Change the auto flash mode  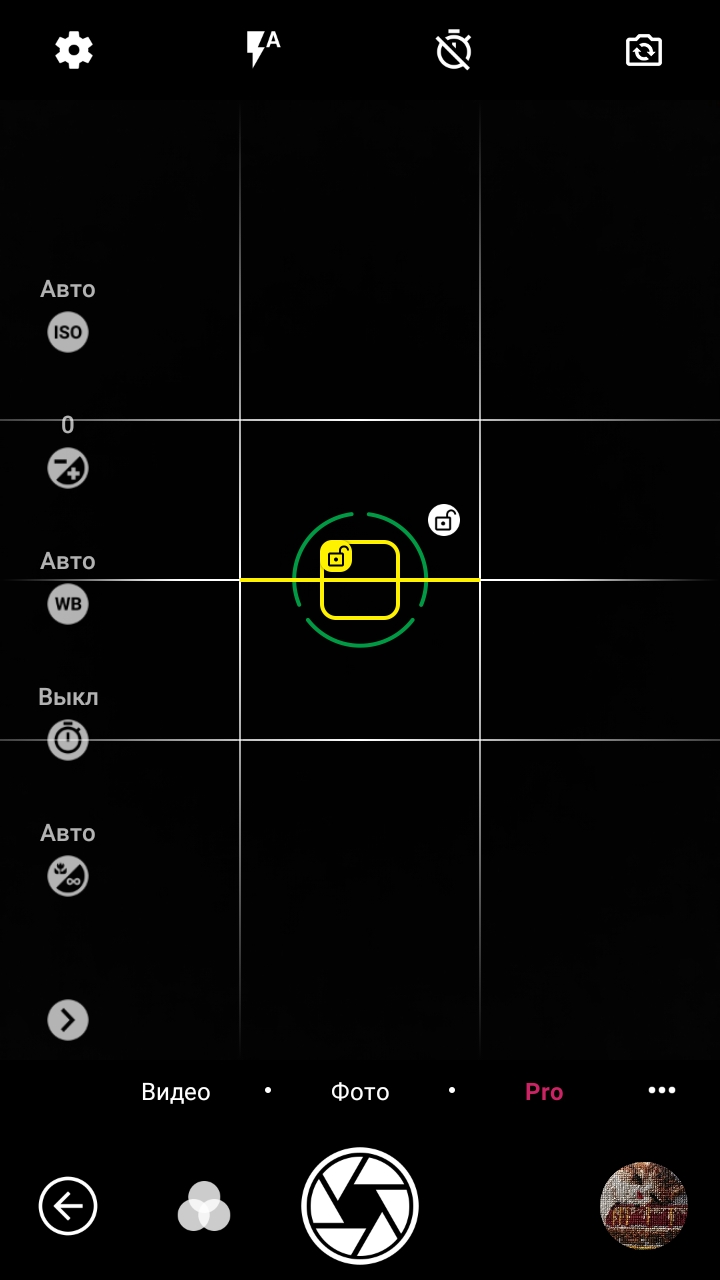point(263,49)
